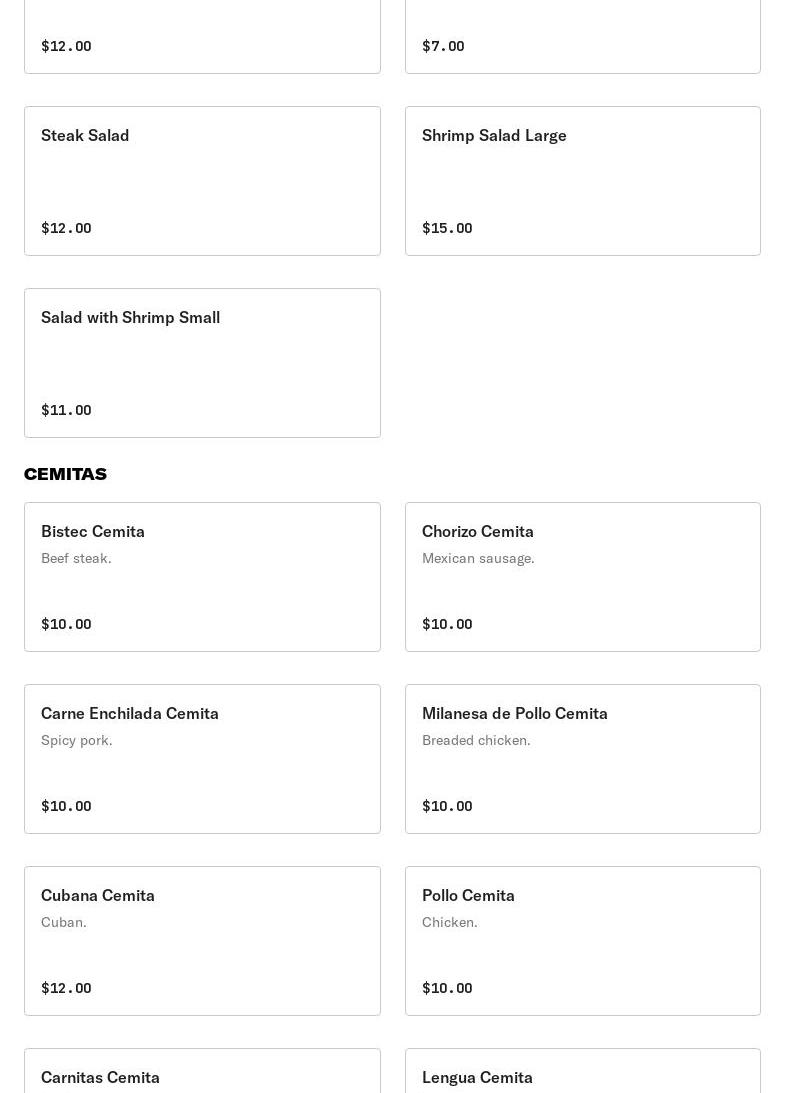
Task: Select Carnitas Cemita item
Action: 202,1074
